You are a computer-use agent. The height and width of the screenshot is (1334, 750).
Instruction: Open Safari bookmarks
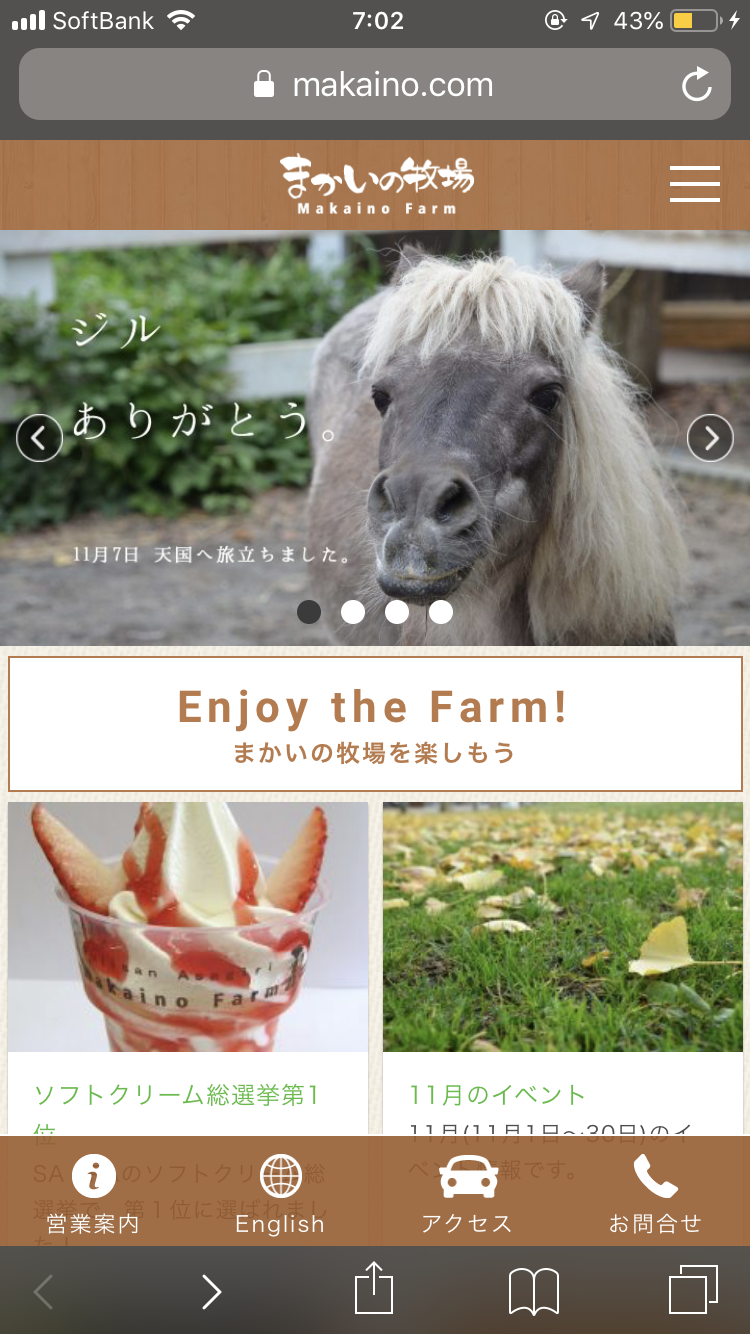point(534,1292)
